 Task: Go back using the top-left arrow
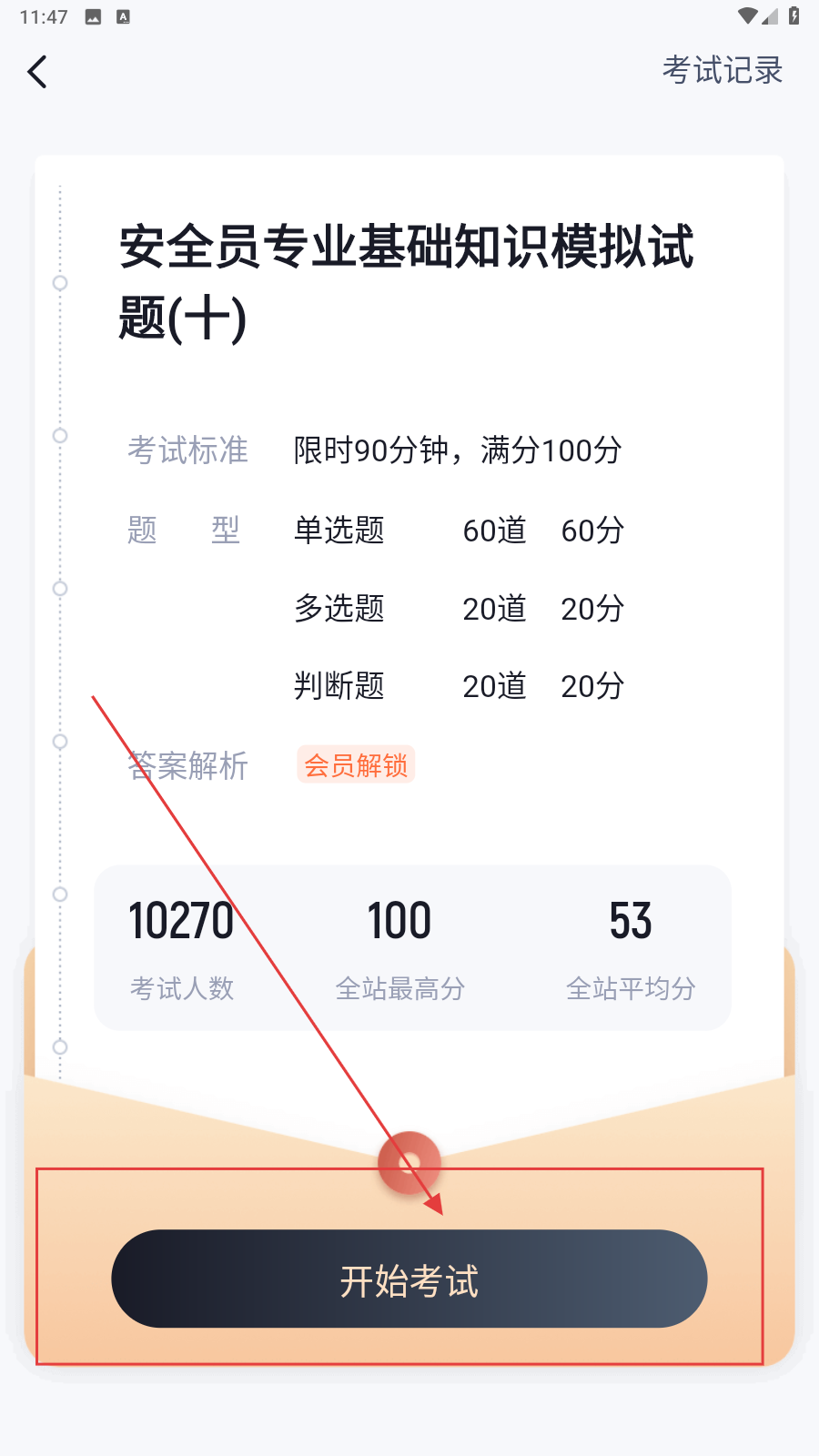point(37,72)
